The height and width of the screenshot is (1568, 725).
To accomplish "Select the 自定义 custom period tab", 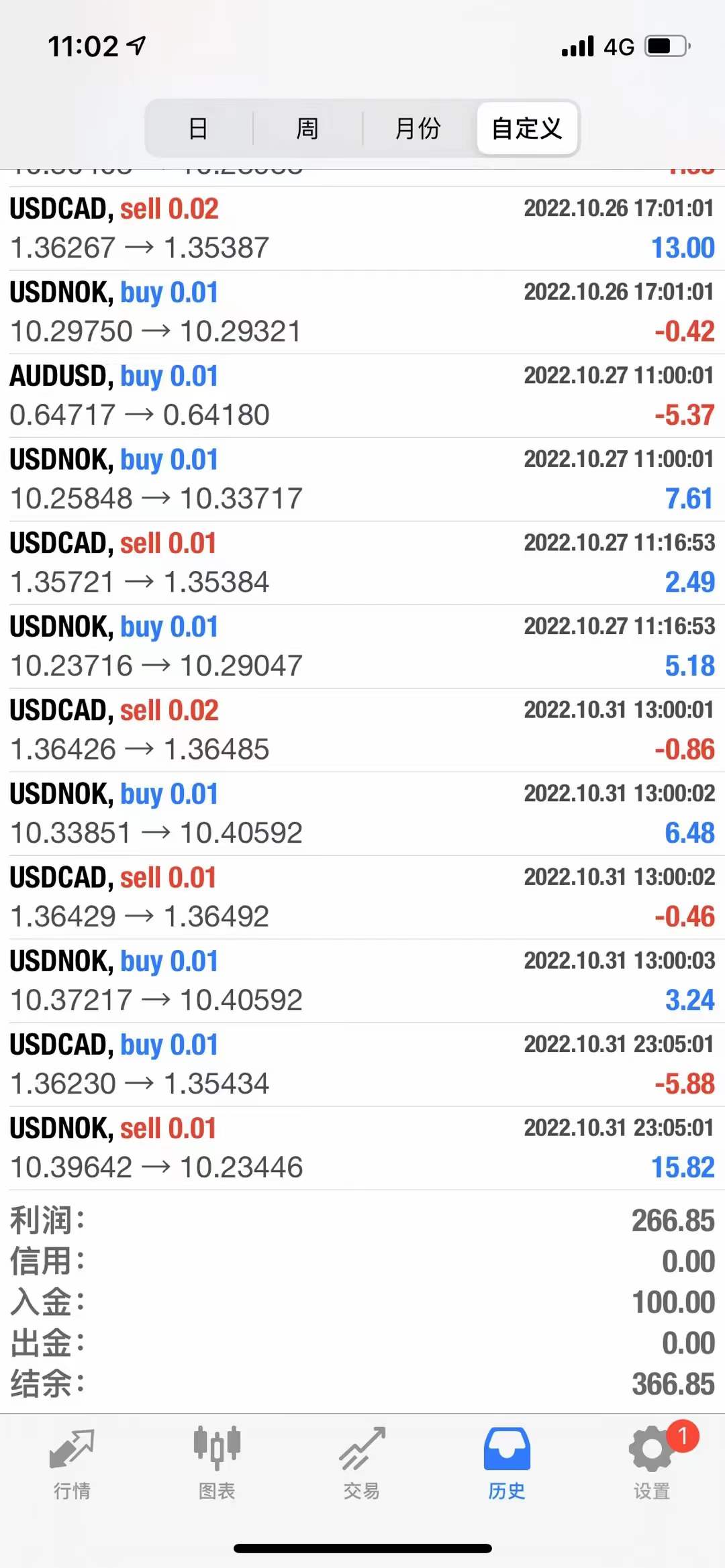I will point(527,128).
